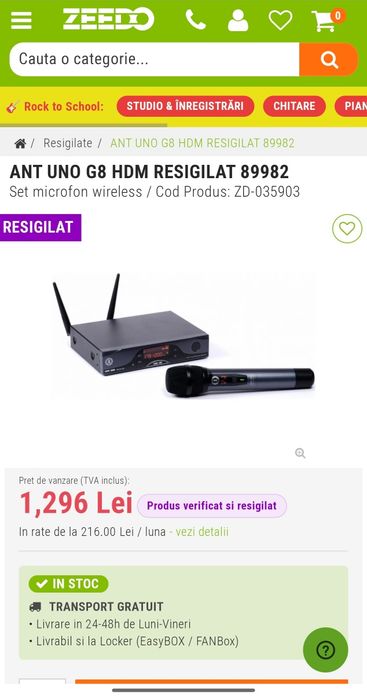Open the wishlist heart in the header
Image resolution: width=367 pixels, height=699 pixels.
(x=280, y=20)
